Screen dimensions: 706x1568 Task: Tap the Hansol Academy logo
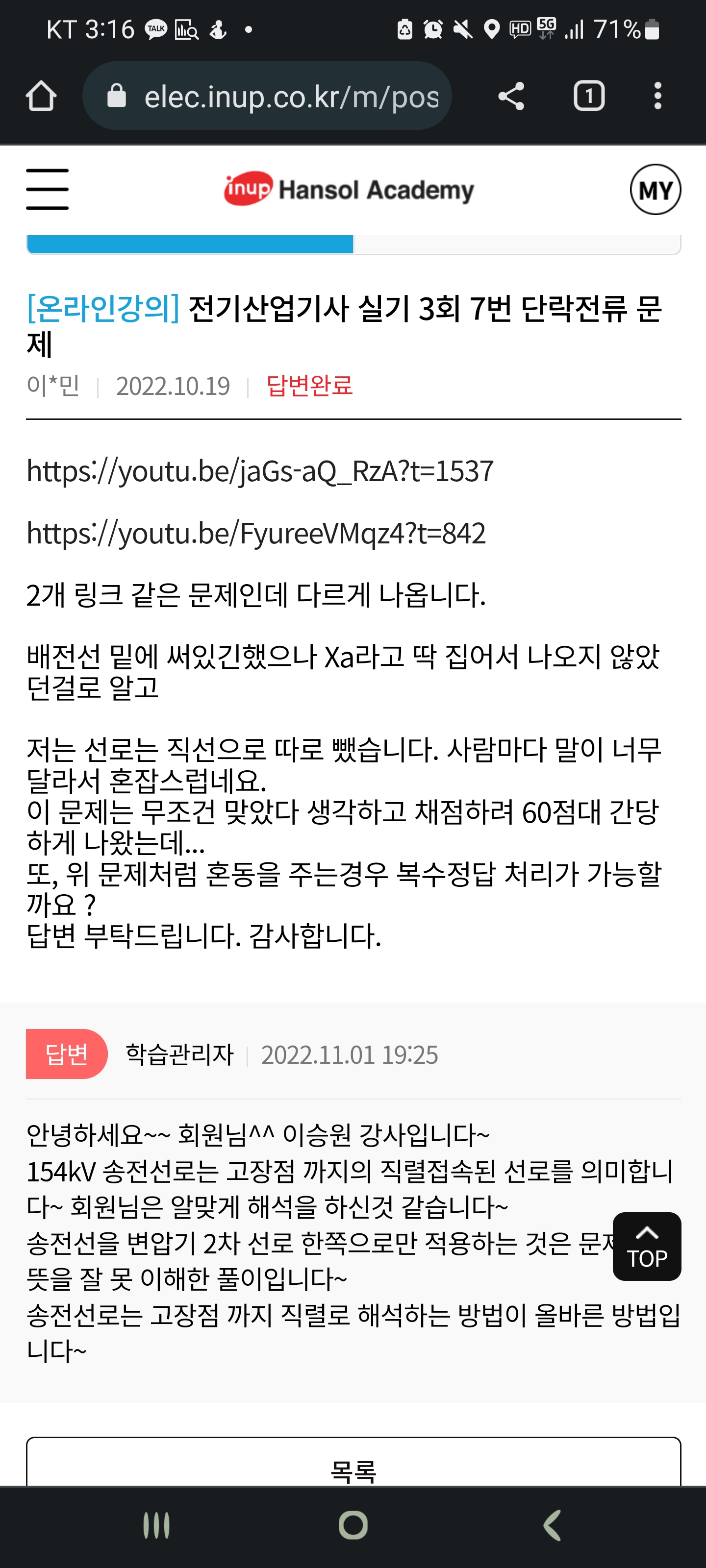[x=349, y=190]
